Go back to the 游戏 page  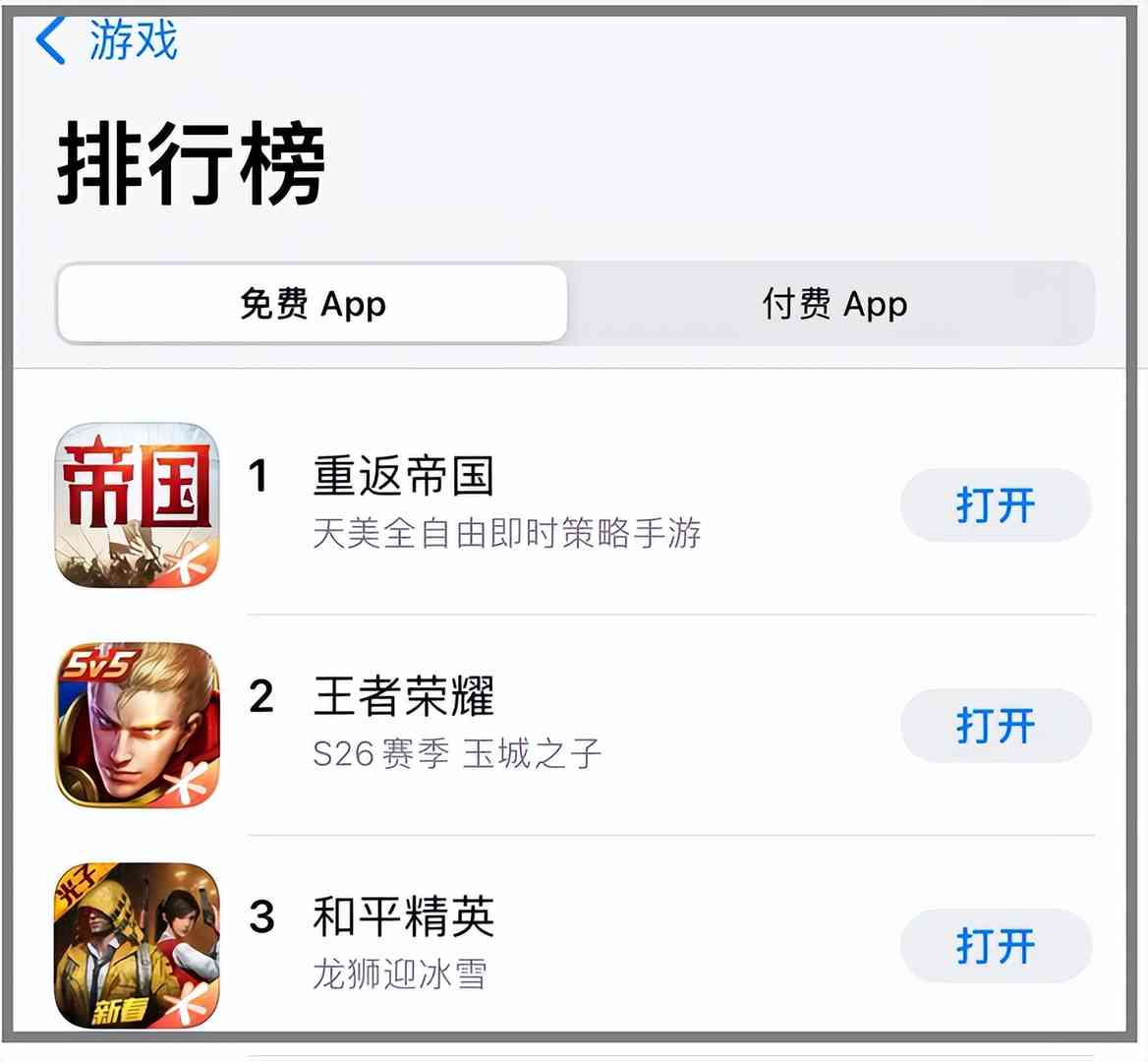pyautogui.click(x=106, y=42)
